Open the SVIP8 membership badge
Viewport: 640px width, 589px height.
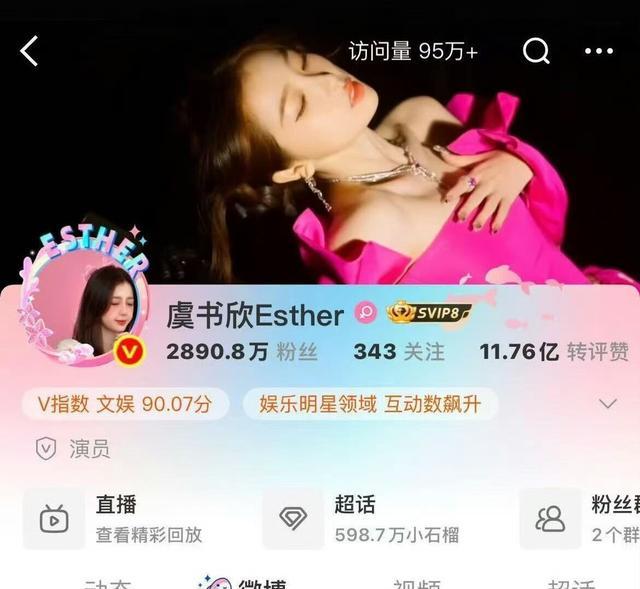click(x=429, y=313)
